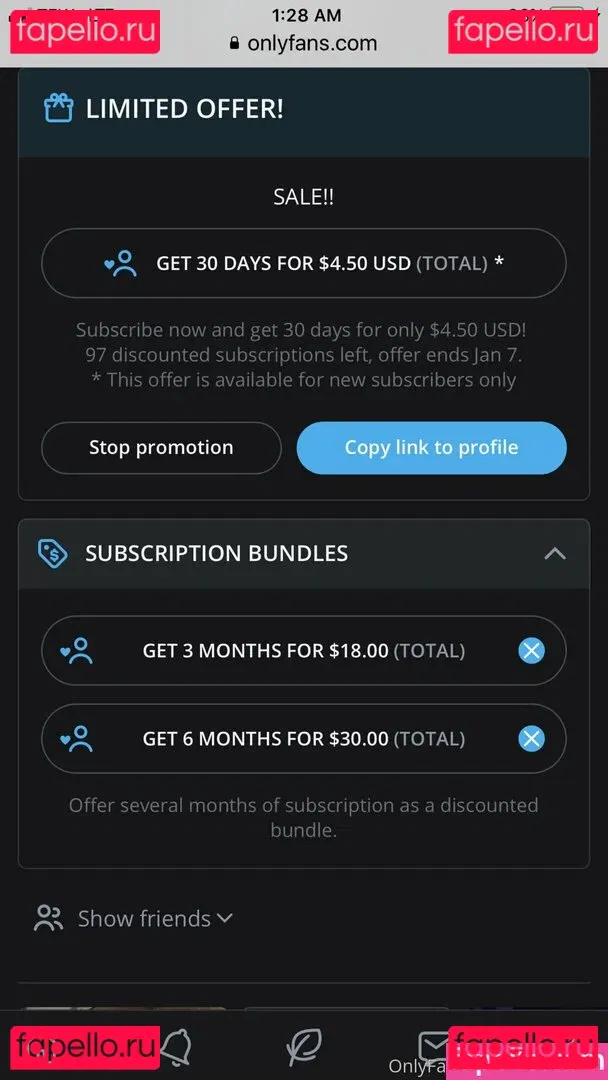Remove the 6 months for $30.00 bundle
This screenshot has width=608, height=1080.
[x=531, y=739]
